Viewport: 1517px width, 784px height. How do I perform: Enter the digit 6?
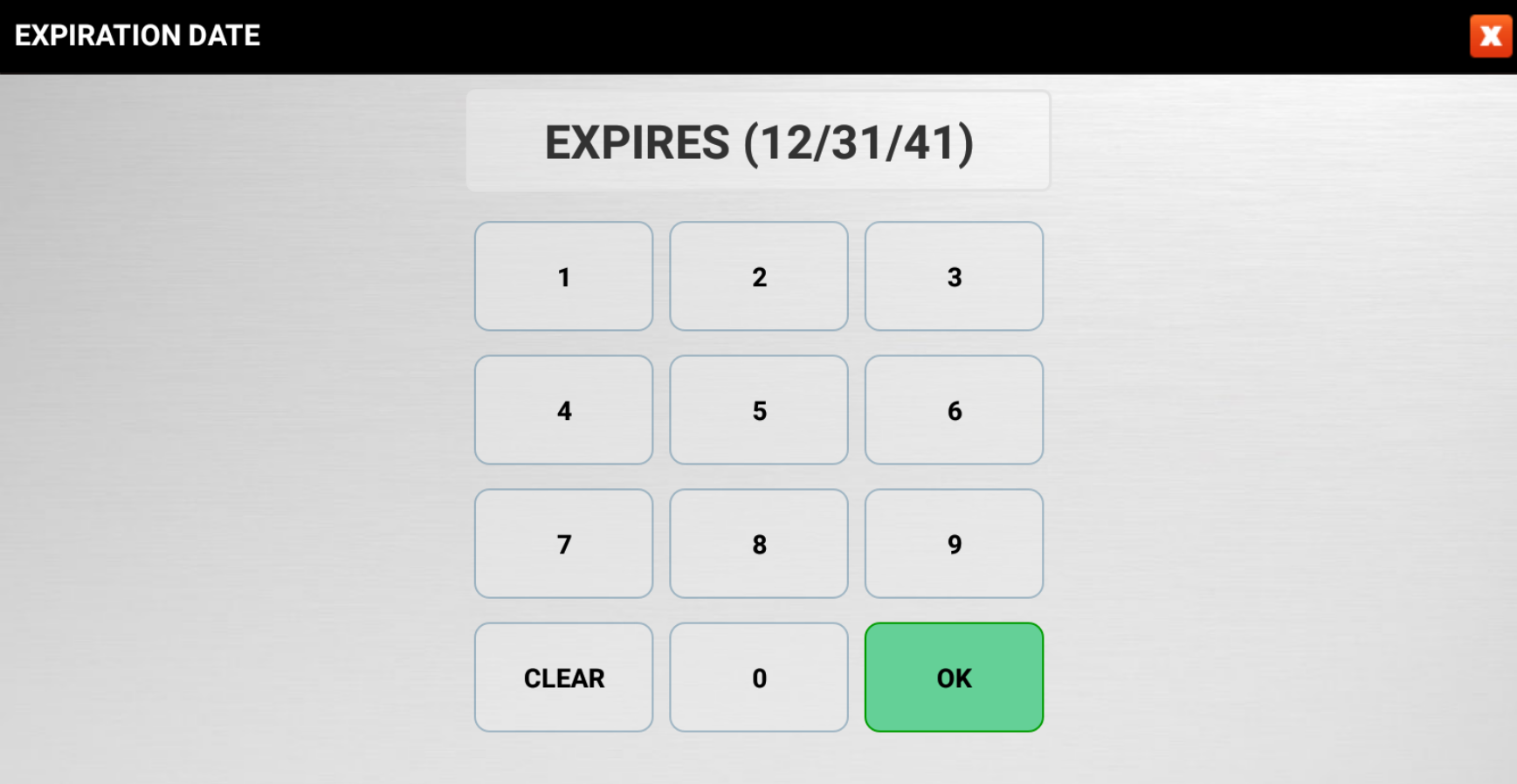(x=954, y=409)
